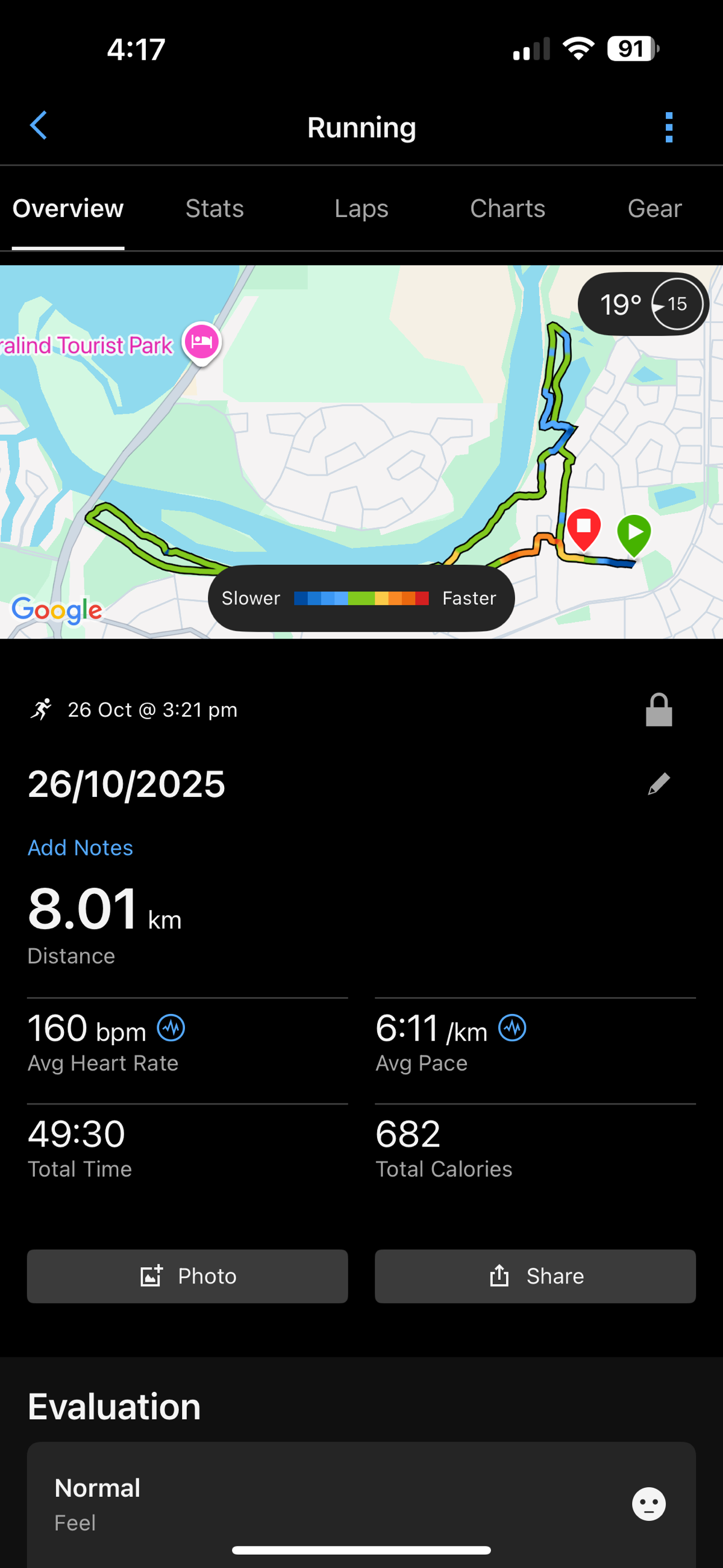Open heart rate insight icon
723x1568 pixels.
pyautogui.click(x=171, y=1028)
